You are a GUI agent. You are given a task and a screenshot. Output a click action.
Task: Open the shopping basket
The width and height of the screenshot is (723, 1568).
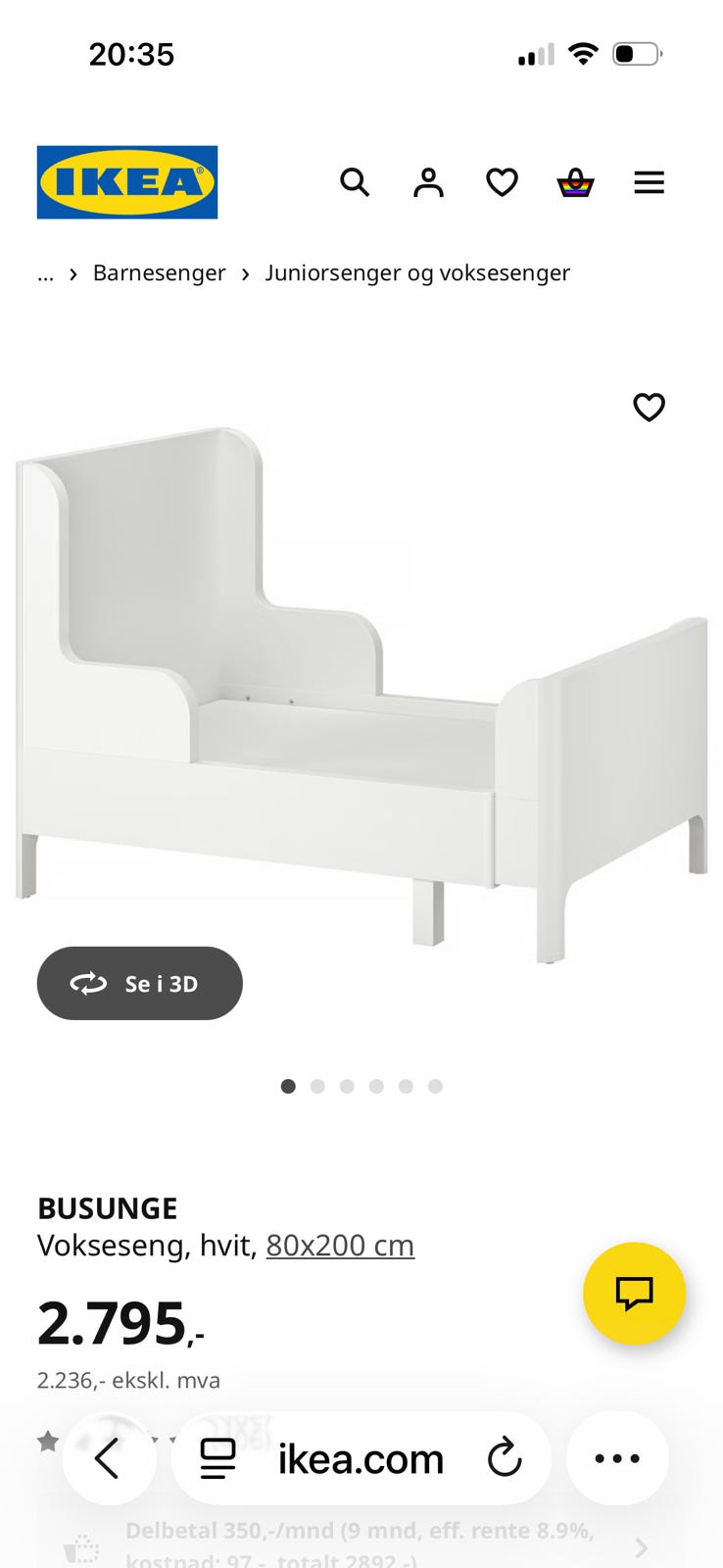click(575, 182)
